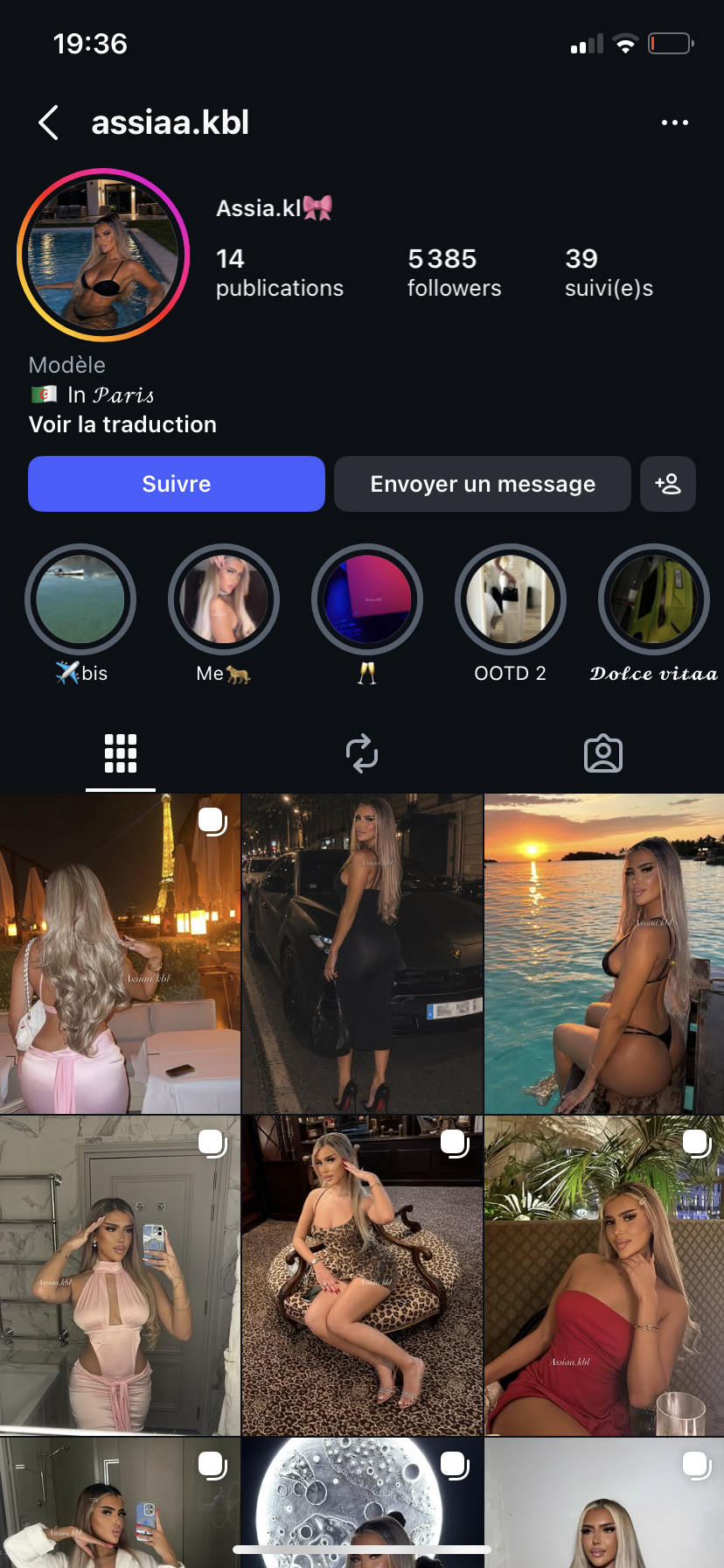View the 5 385 followers list
This screenshot has width=724, height=1568.
[454, 272]
